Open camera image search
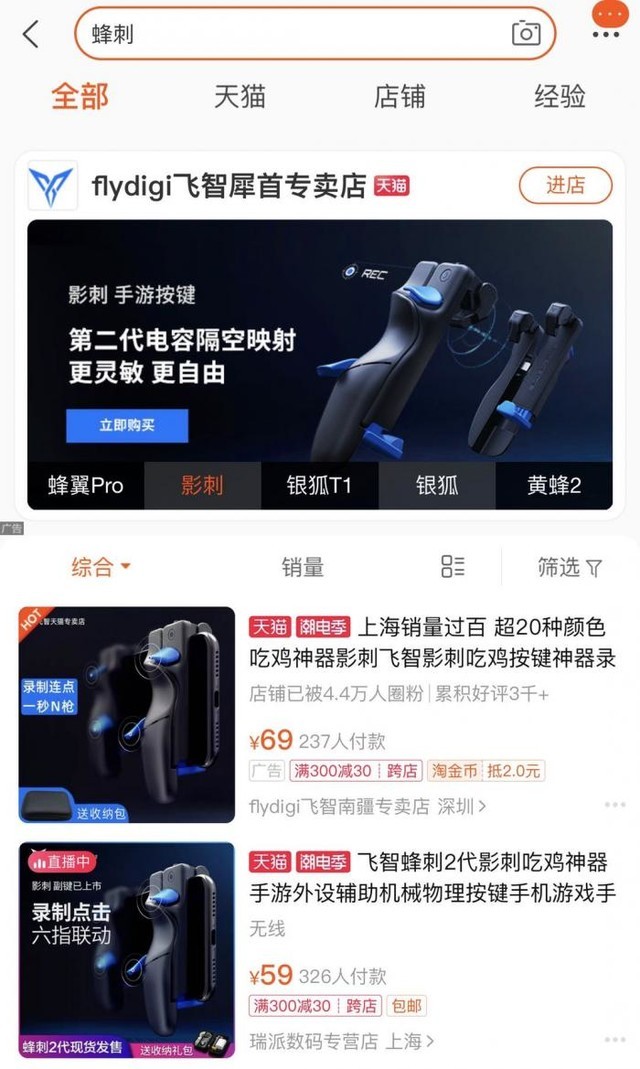Image resolution: width=640 pixels, height=1069 pixels. tap(526, 33)
